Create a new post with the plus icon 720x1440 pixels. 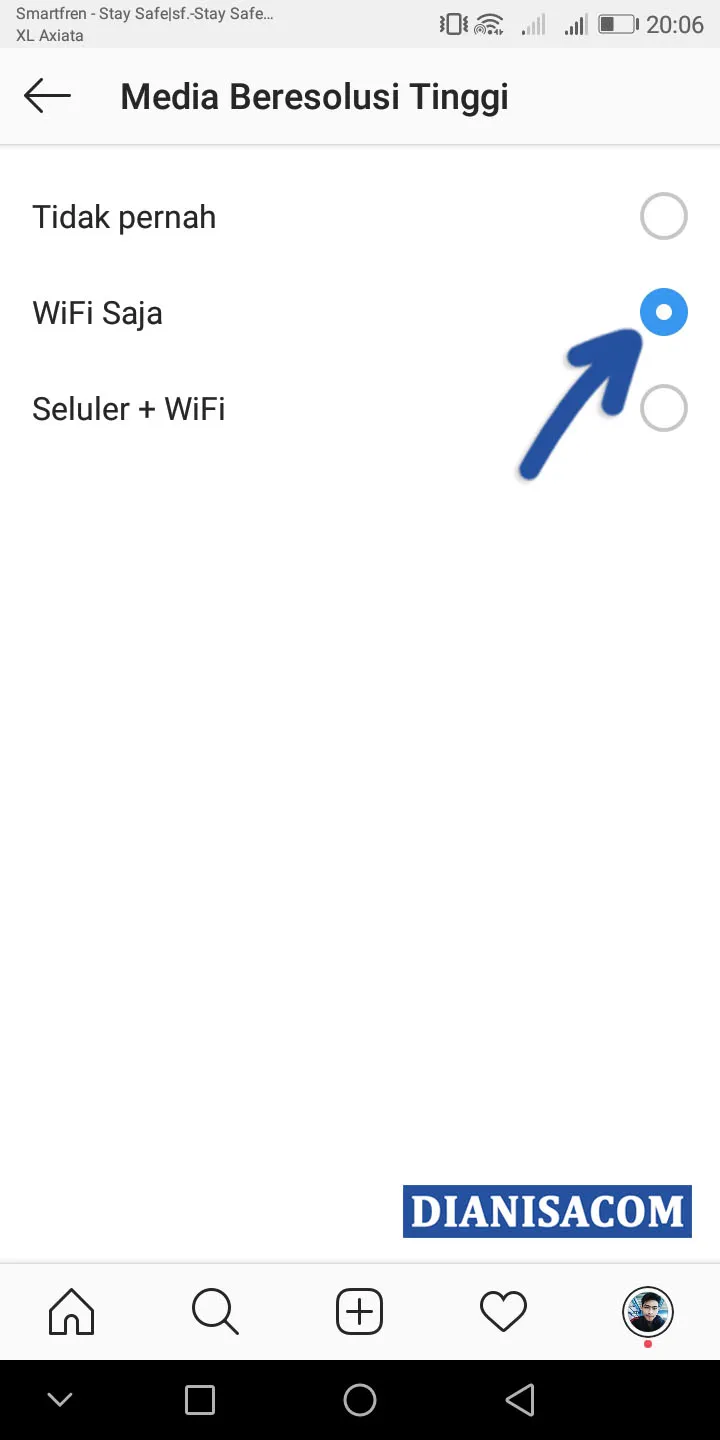359,1311
